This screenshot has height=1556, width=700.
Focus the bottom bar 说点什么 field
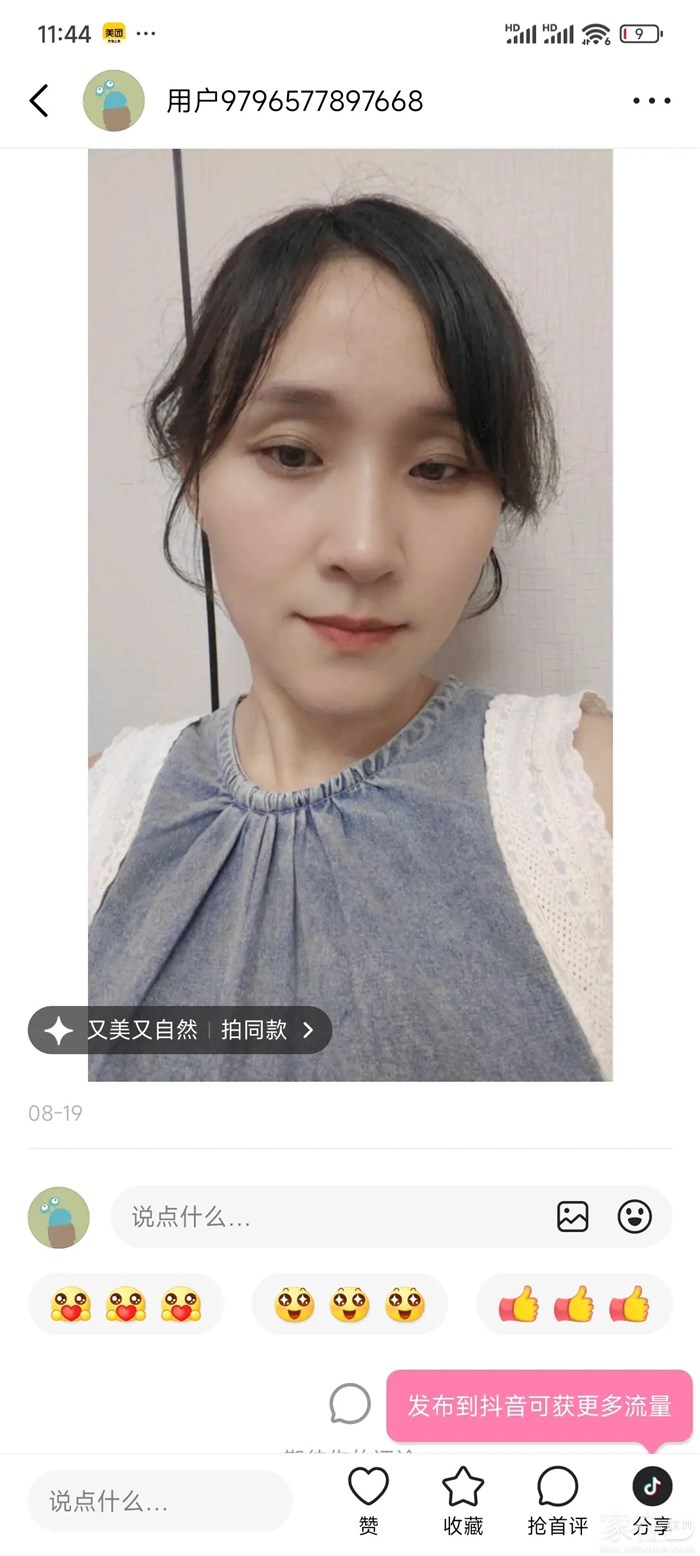160,1501
